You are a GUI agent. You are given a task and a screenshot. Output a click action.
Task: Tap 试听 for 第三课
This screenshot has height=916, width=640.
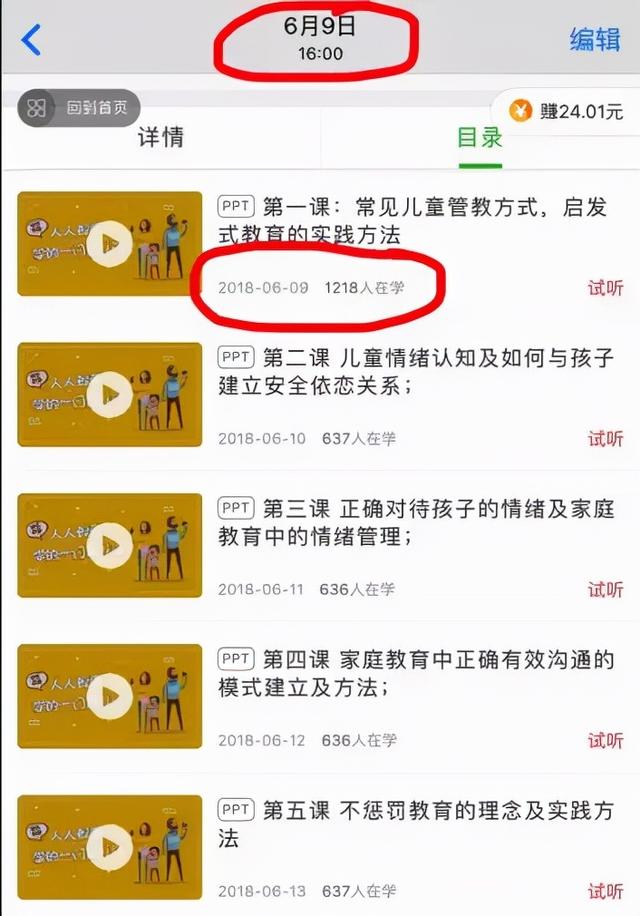(605, 589)
